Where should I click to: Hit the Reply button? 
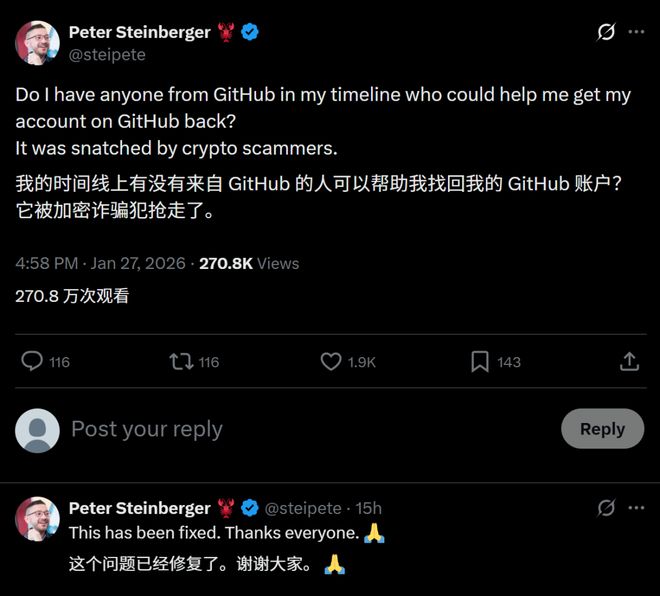pyautogui.click(x=602, y=429)
